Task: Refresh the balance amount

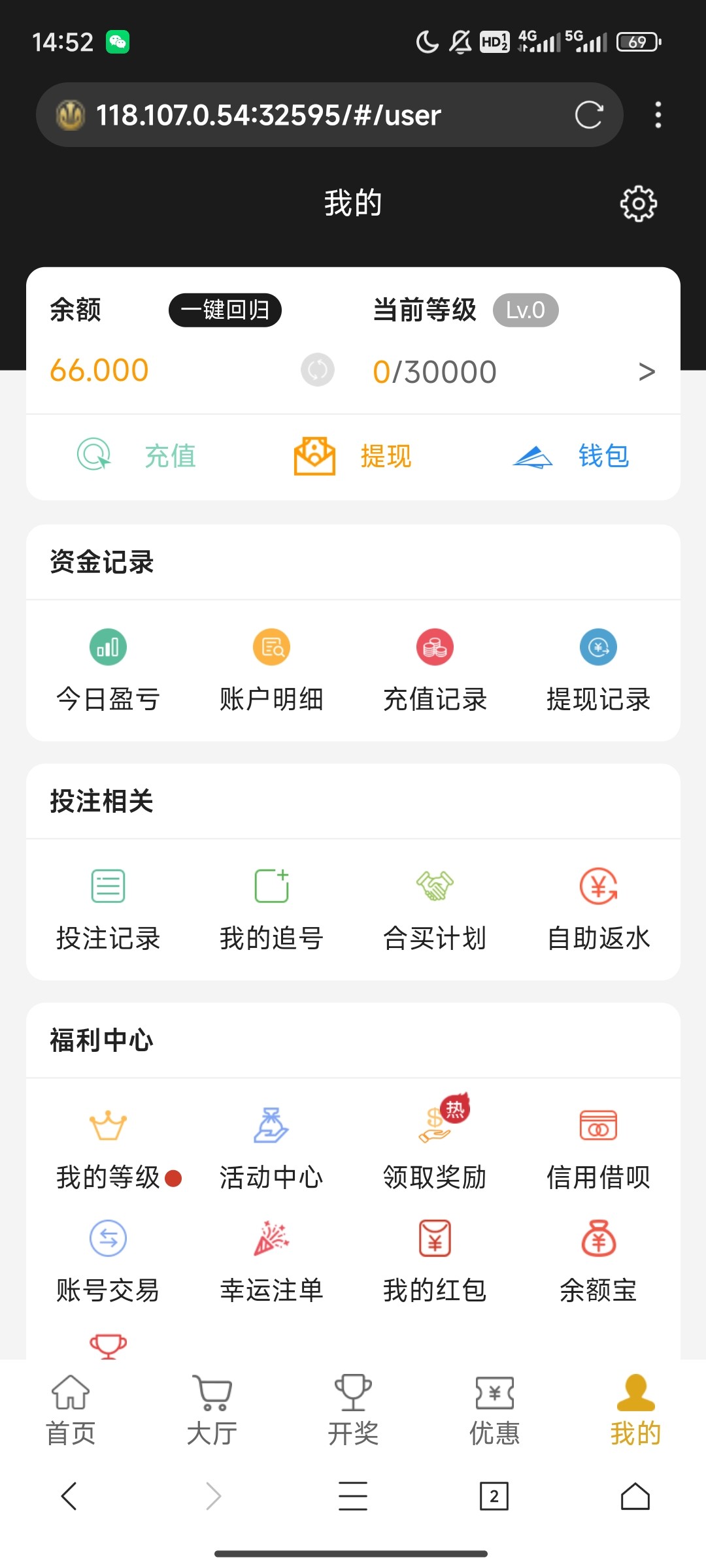Action: tap(318, 370)
